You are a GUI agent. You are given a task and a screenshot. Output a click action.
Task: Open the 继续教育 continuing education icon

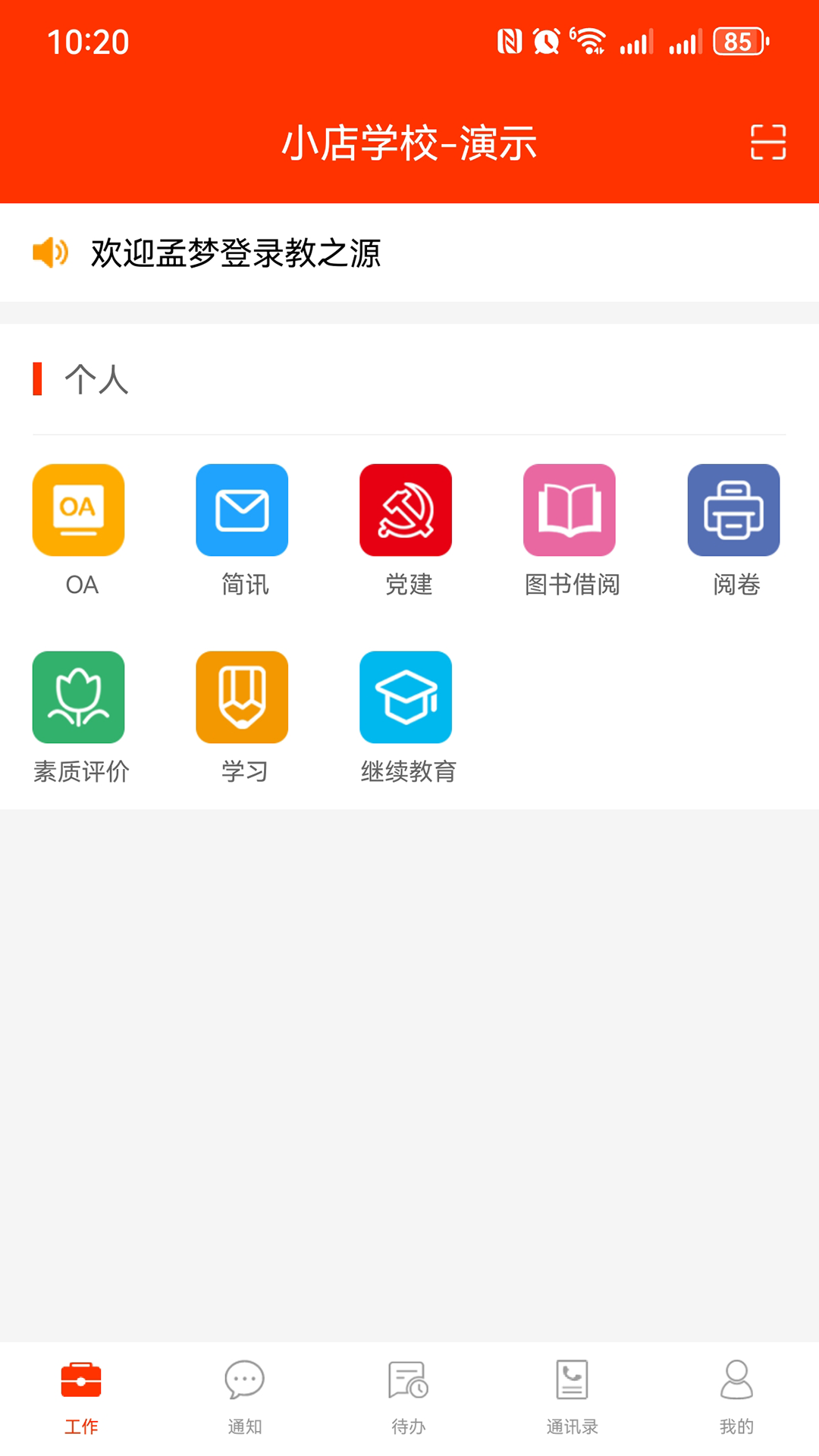coord(406,697)
